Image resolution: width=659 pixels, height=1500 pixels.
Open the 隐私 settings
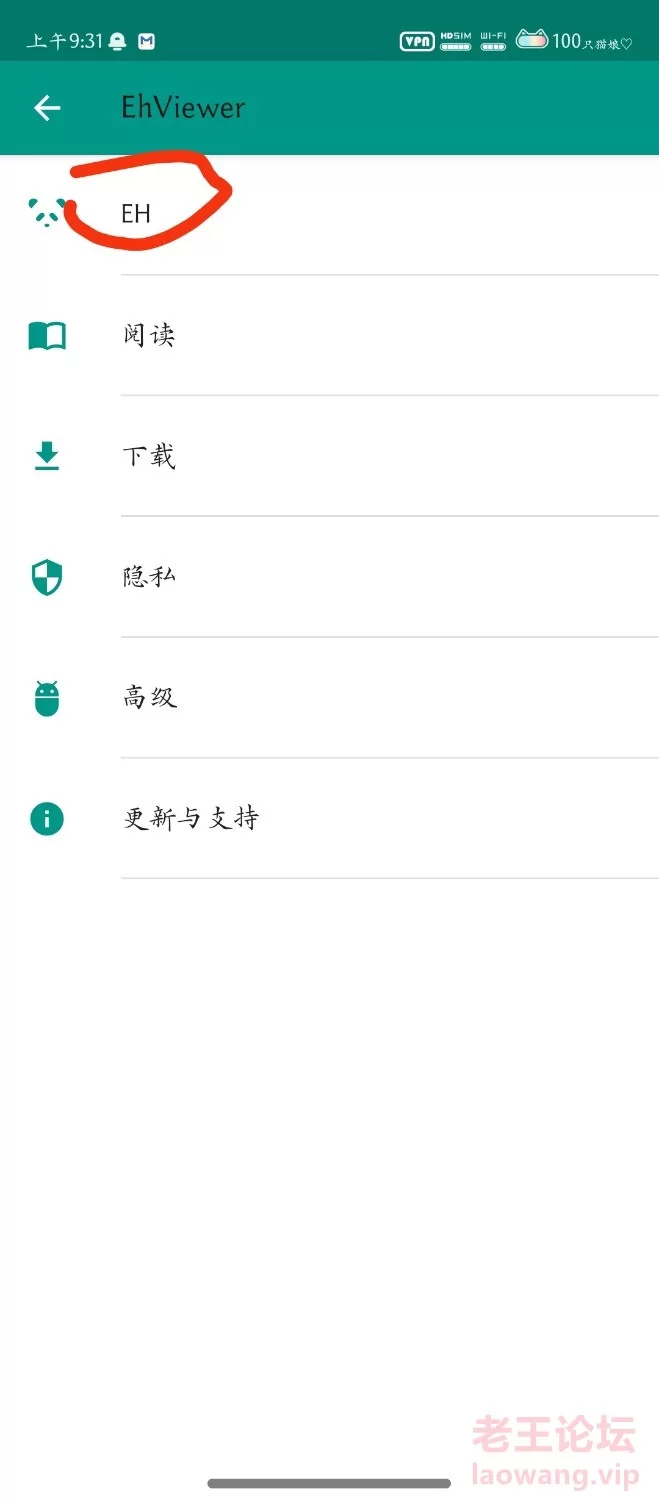(329, 577)
